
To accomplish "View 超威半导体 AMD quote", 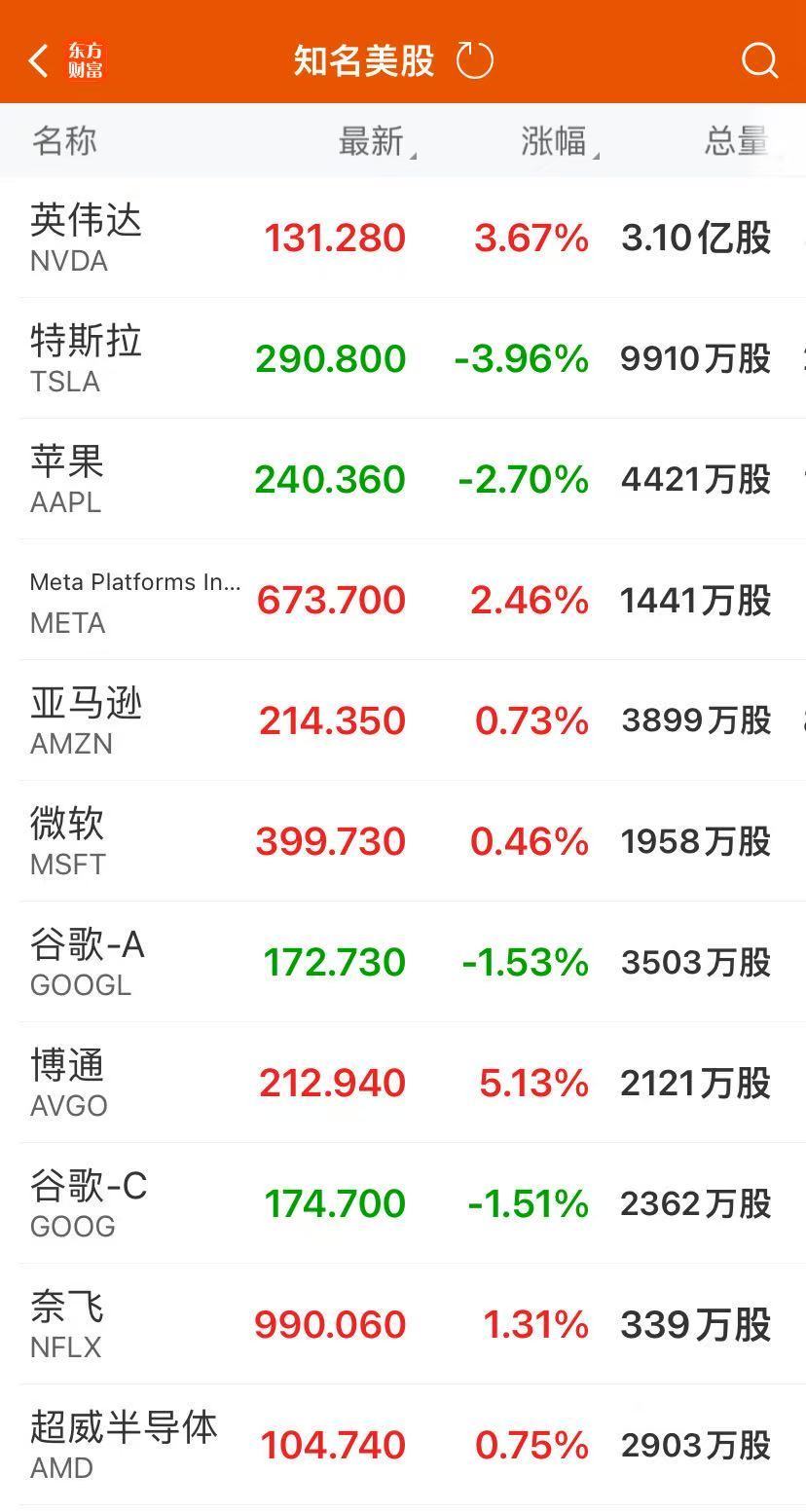I will (403, 1445).
